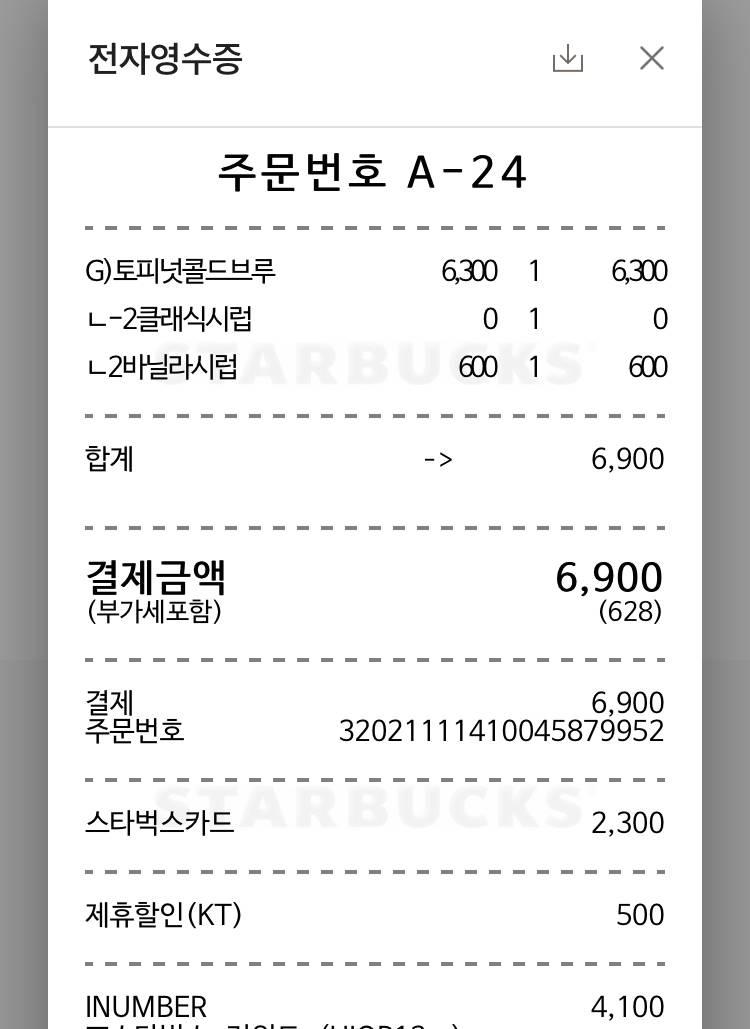
Task: Select order number A-24 heading
Action: (374, 171)
